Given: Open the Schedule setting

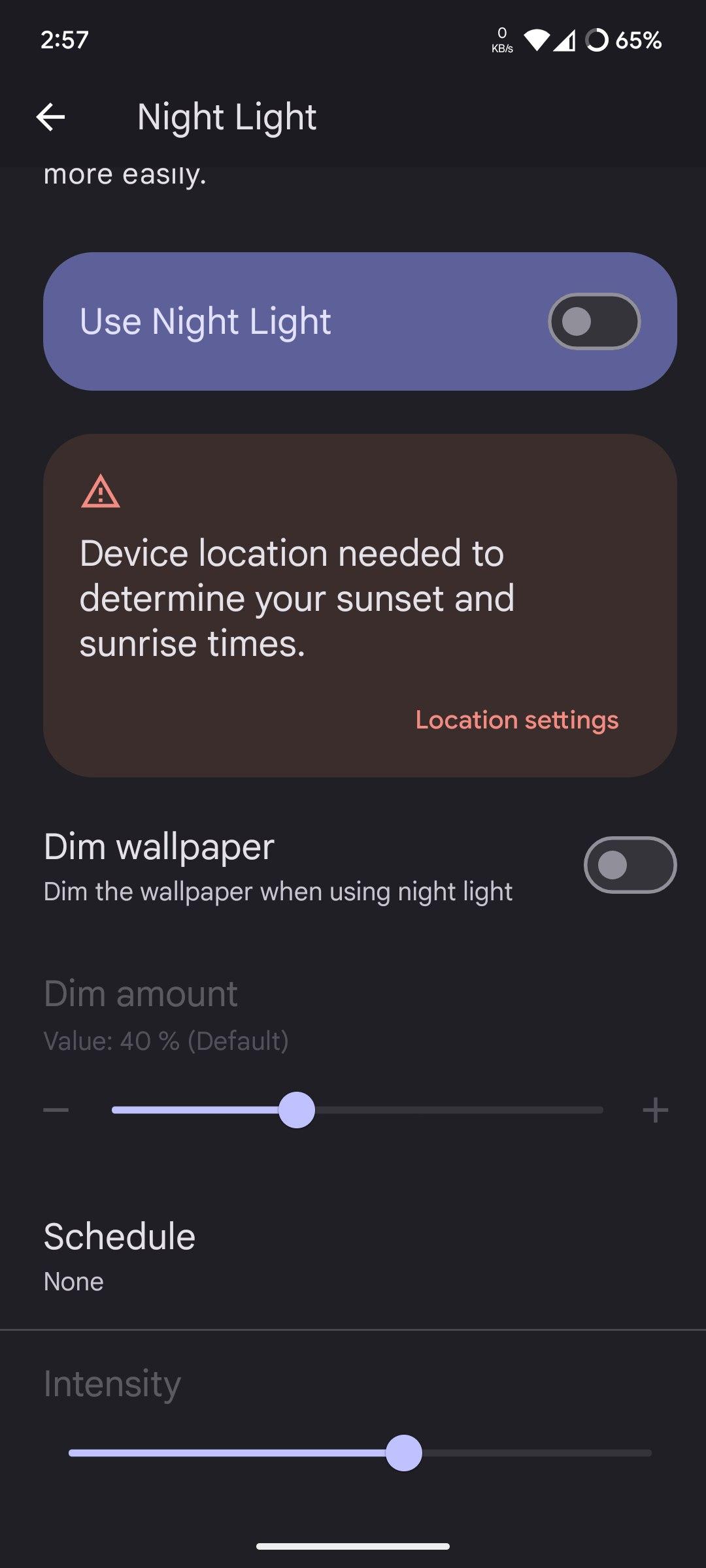Looking at the screenshot, I should point(353,1256).
